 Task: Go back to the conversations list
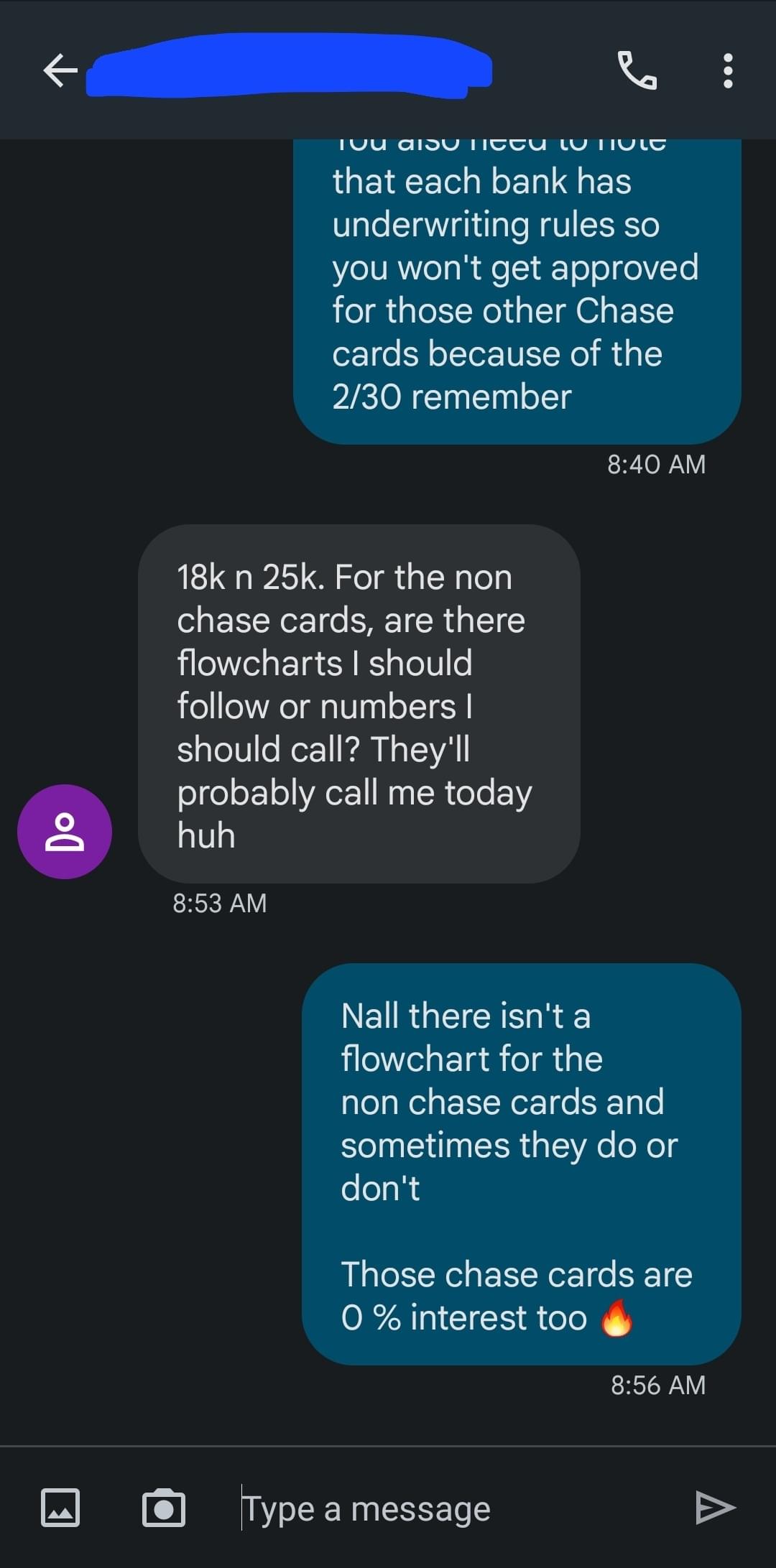tap(60, 70)
